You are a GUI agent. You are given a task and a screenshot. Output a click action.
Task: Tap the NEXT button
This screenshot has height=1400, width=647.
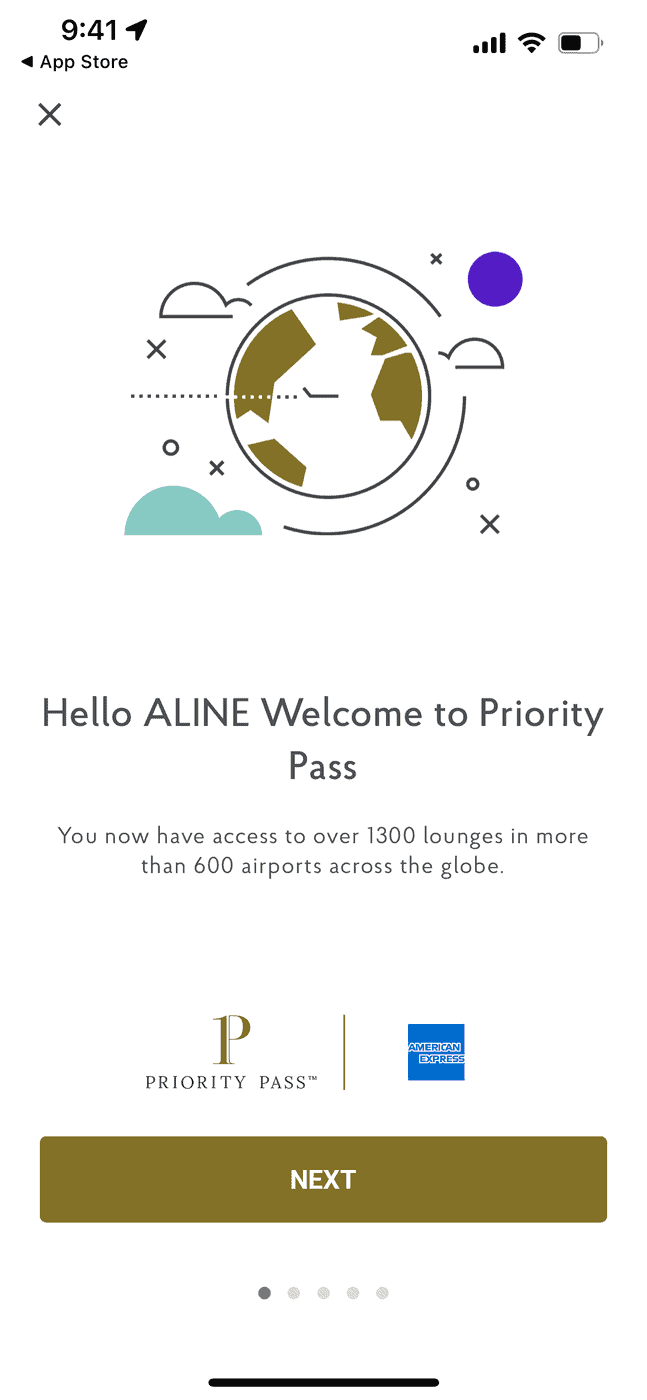tap(323, 1179)
